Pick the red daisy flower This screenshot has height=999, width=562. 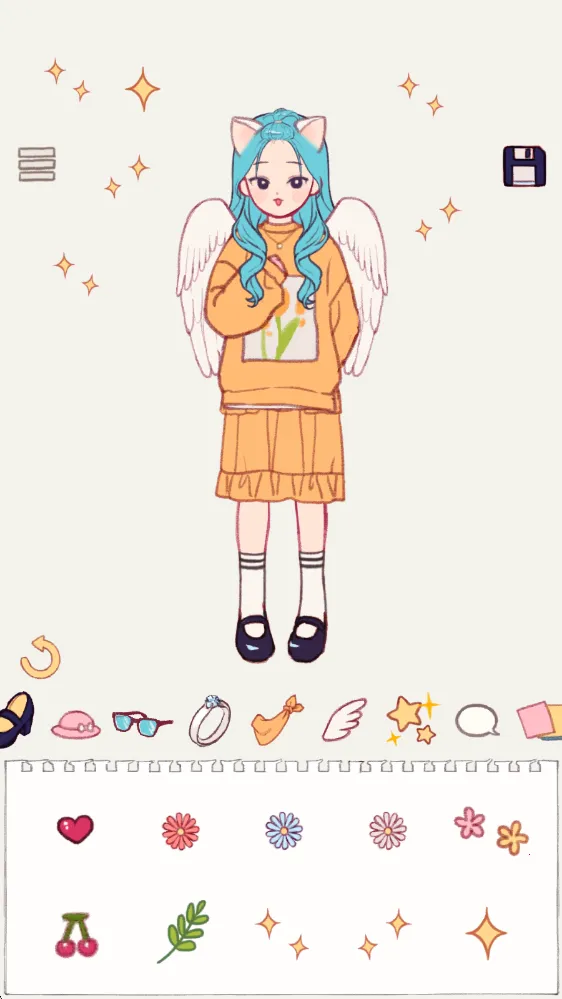pos(180,831)
